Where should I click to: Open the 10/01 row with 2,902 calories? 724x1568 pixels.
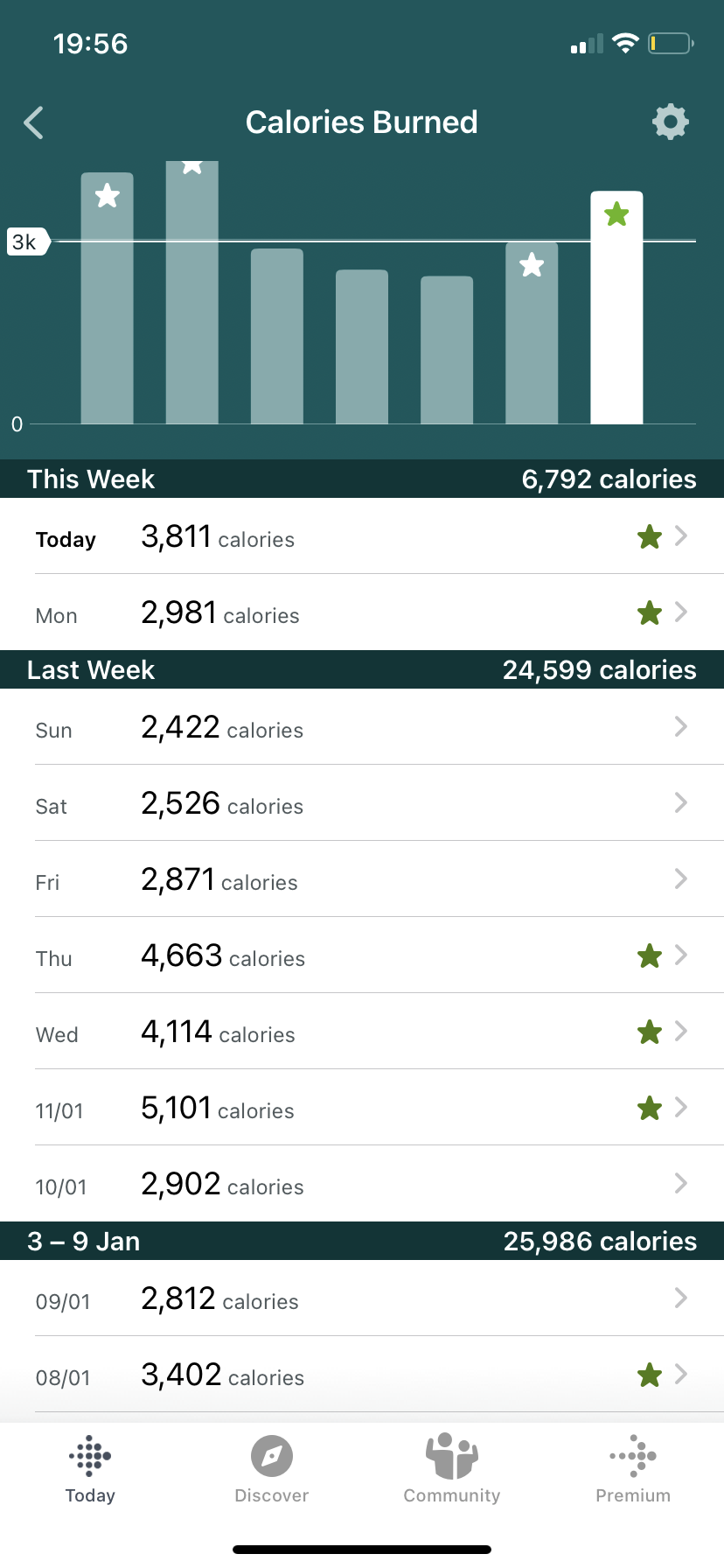pos(362,1184)
